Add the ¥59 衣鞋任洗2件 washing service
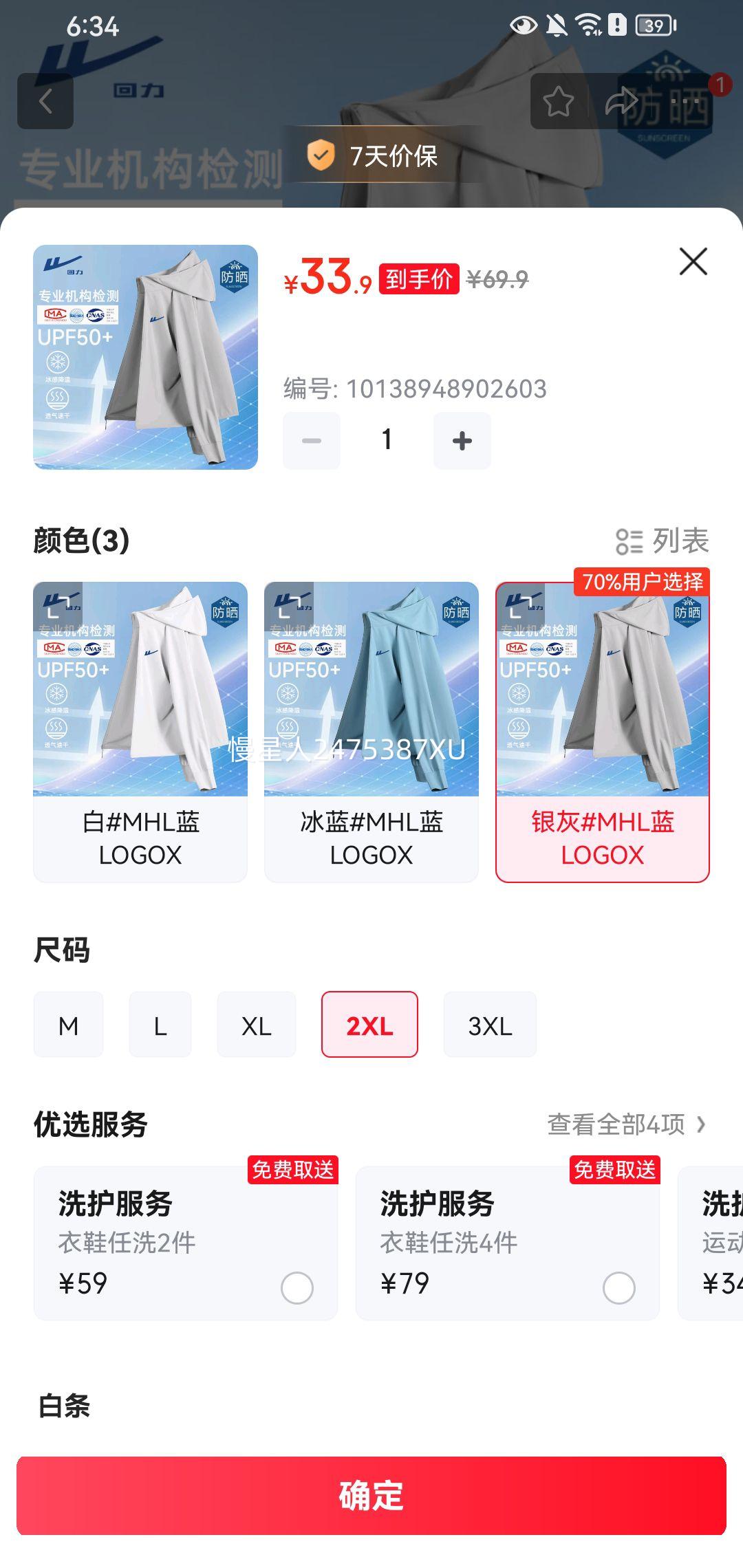The height and width of the screenshot is (1568, 743). tap(186, 1243)
